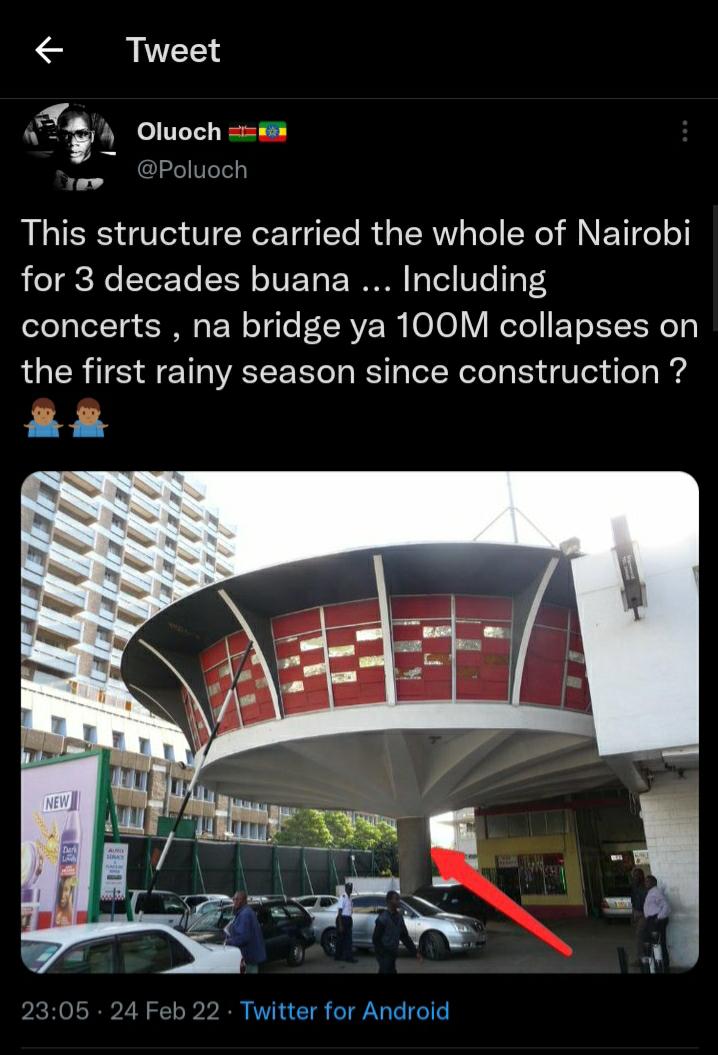
Task: Go back from the Tweet screen
Action: click(49, 50)
